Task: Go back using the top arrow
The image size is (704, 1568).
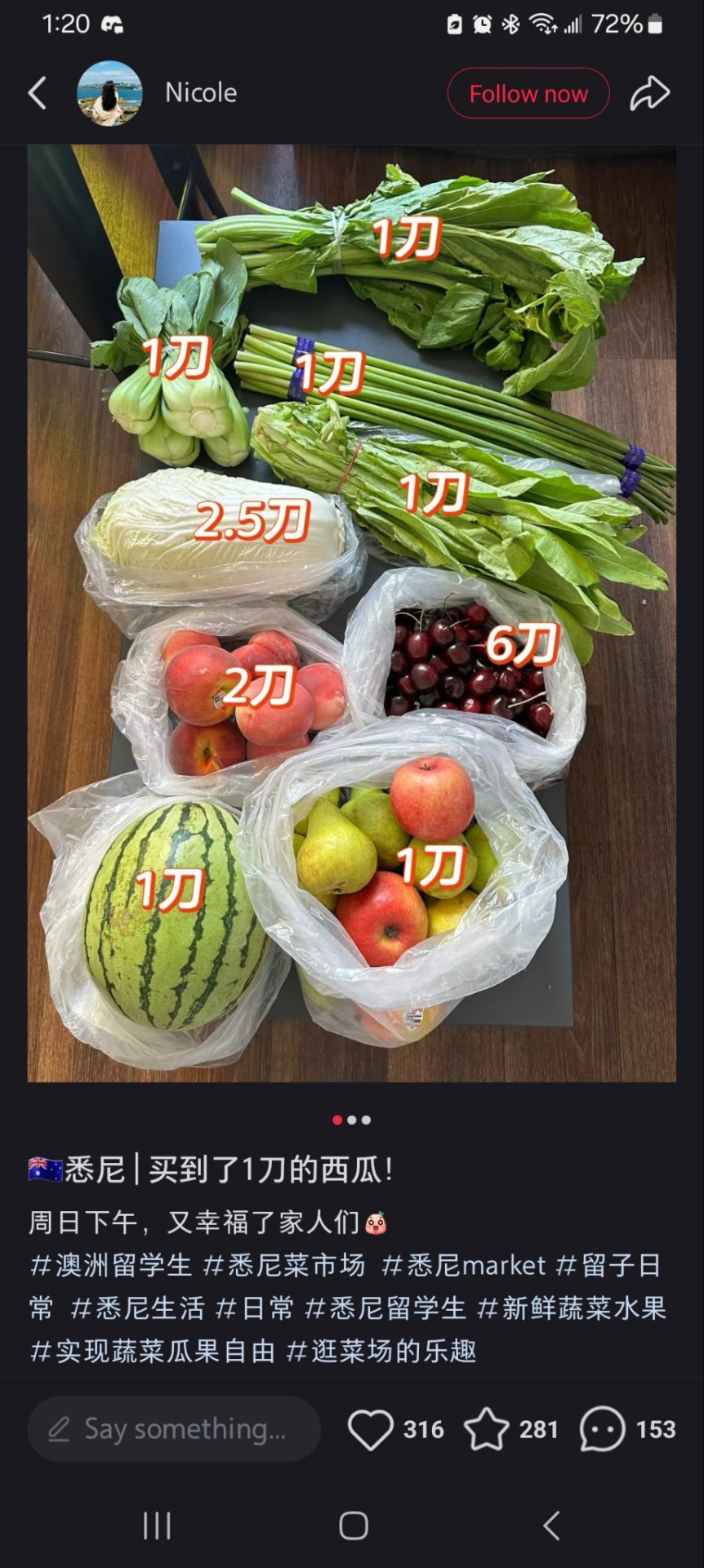Action: tap(38, 93)
